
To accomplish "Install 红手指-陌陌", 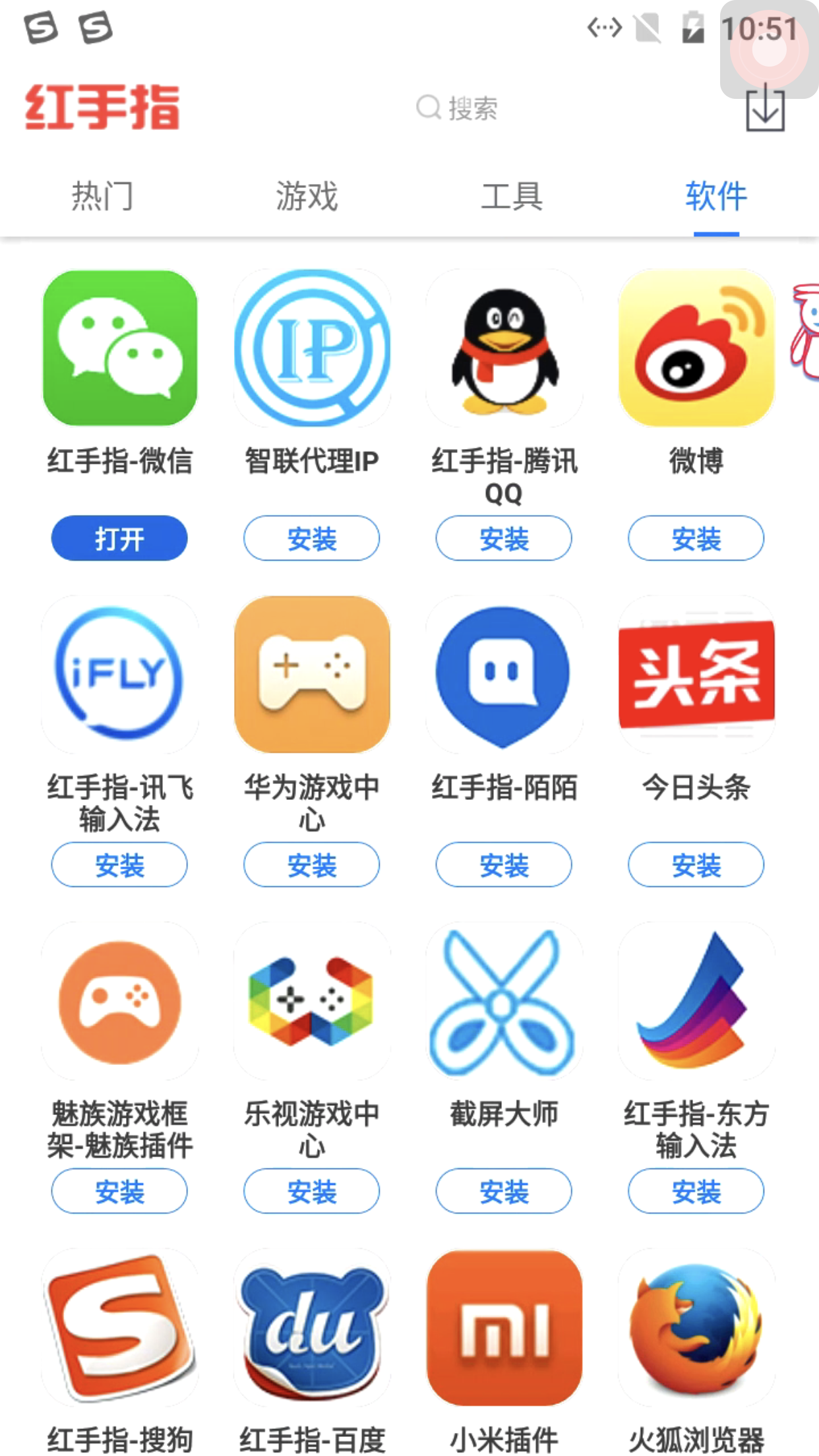I will [x=504, y=864].
